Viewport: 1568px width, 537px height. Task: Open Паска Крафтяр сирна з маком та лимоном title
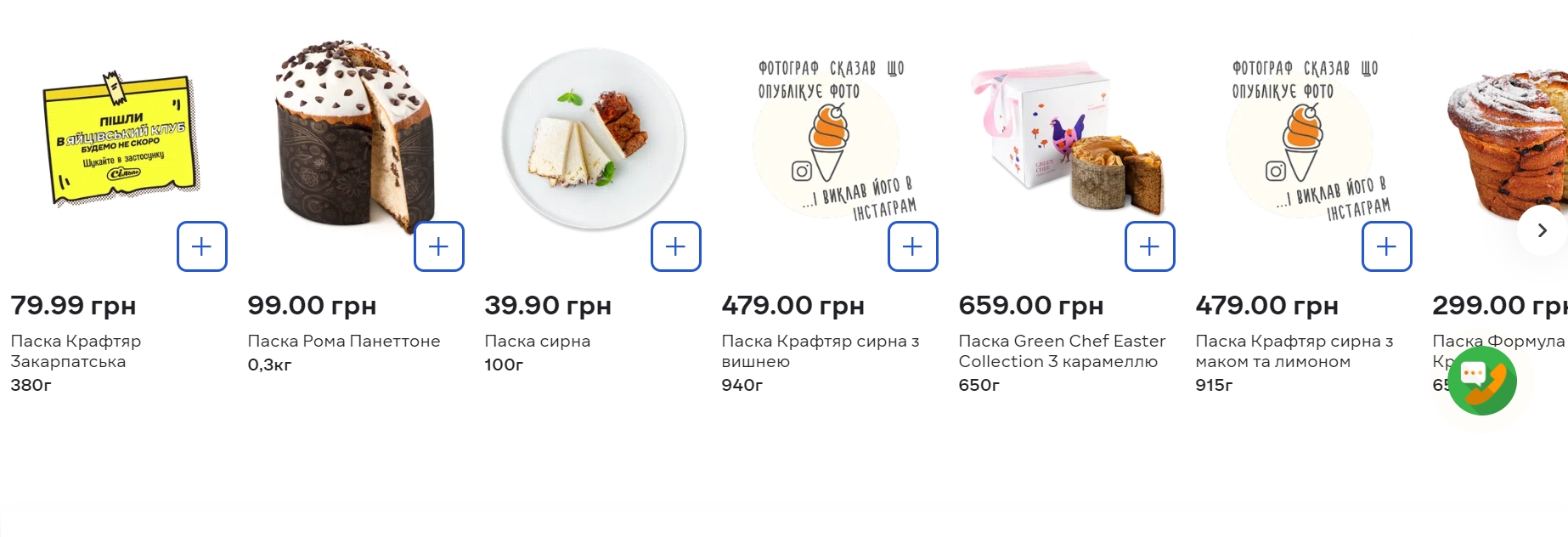point(1294,351)
